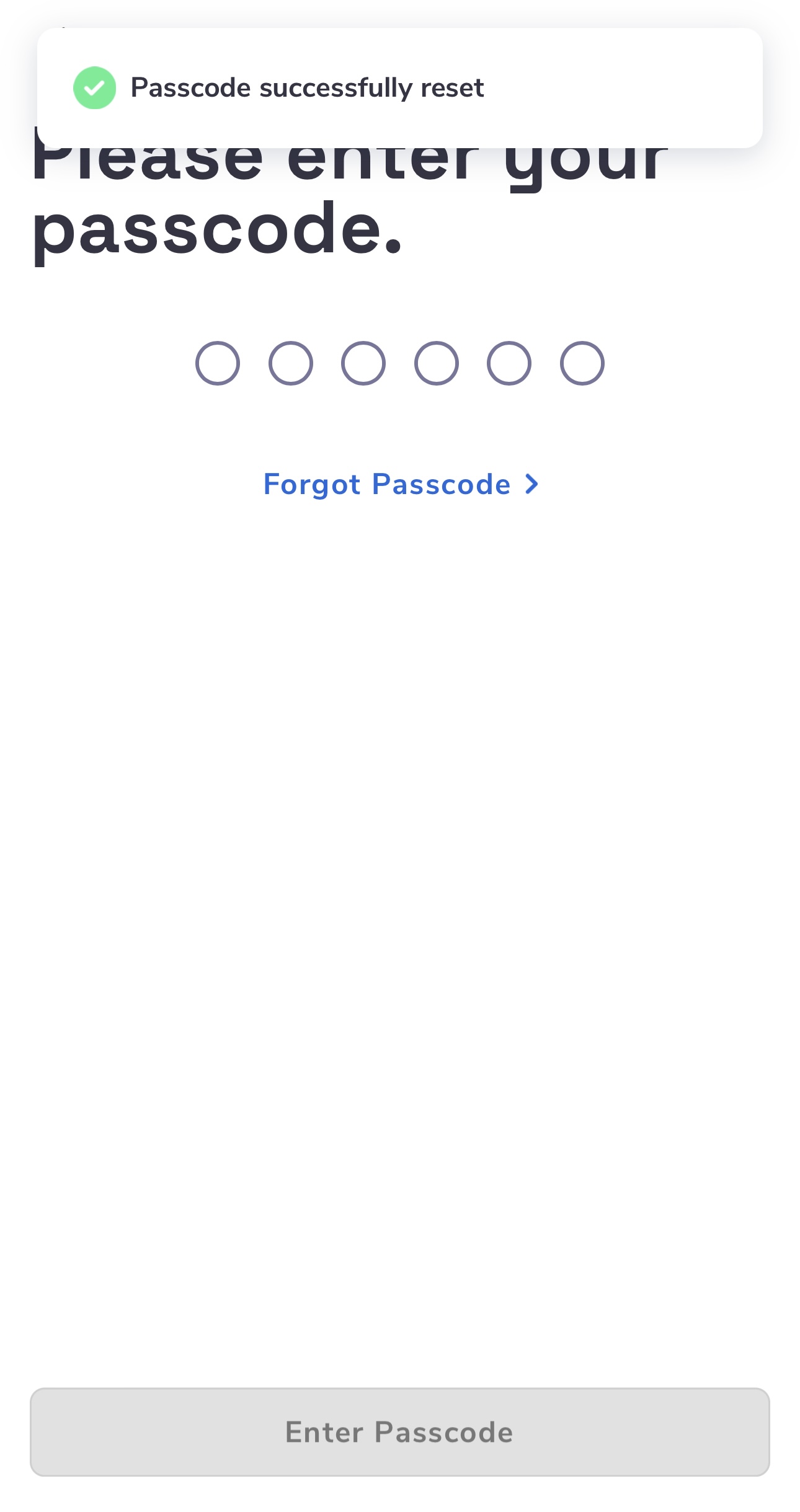This screenshot has height=1512, width=800.
Task: Click the arrow icon after Forgot Passcode text
Action: point(532,484)
